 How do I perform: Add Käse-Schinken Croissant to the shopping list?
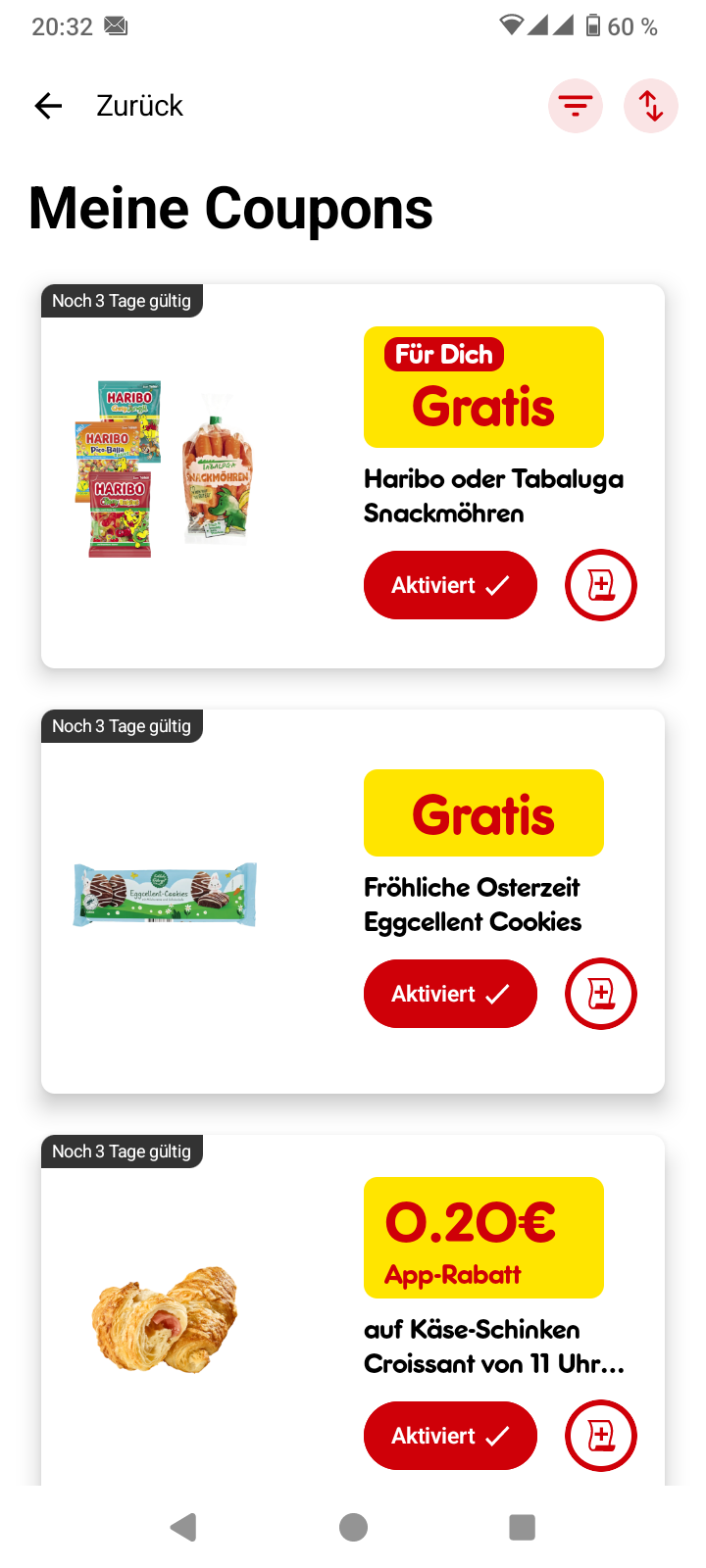pyautogui.click(x=600, y=1436)
